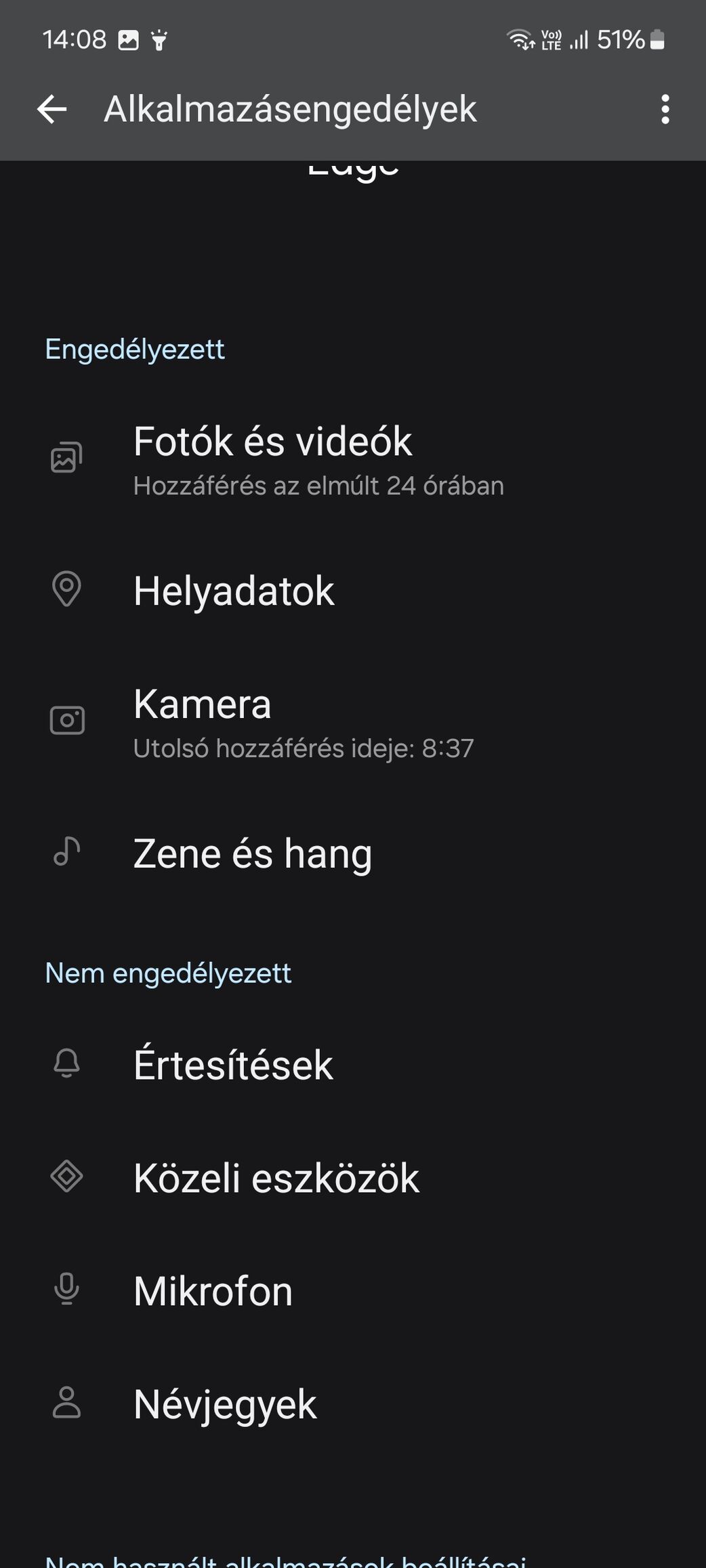Viewport: 706px width, 1568px height.
Task: Open Helyadatok permission settings
Action: [x=234, y=591]
